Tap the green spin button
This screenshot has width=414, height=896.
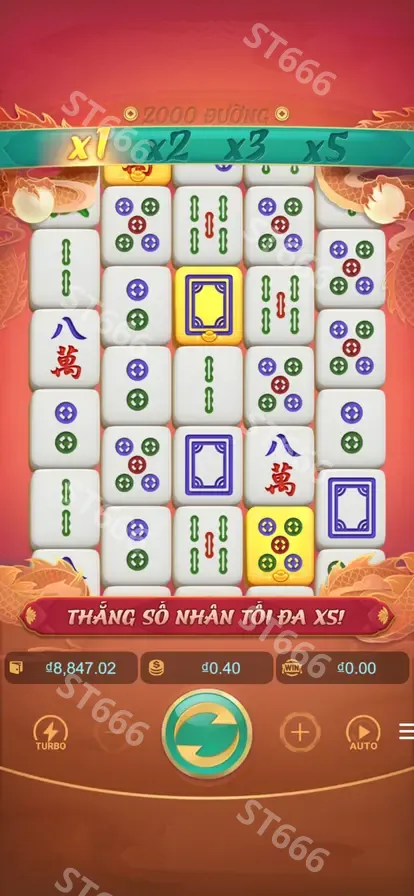(207, 733)
